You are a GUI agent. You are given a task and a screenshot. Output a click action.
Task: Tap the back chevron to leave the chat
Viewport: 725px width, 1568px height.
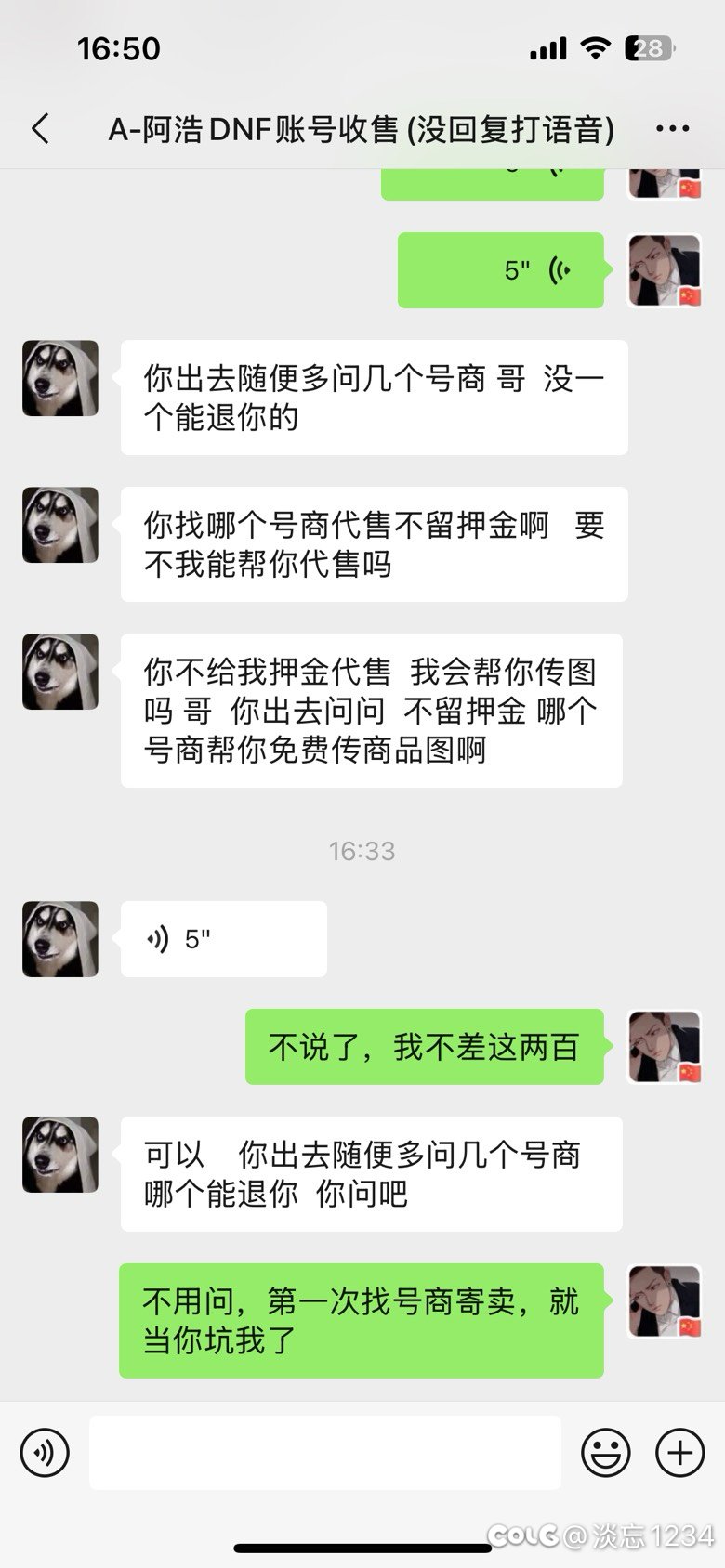(x=40, y=129)
